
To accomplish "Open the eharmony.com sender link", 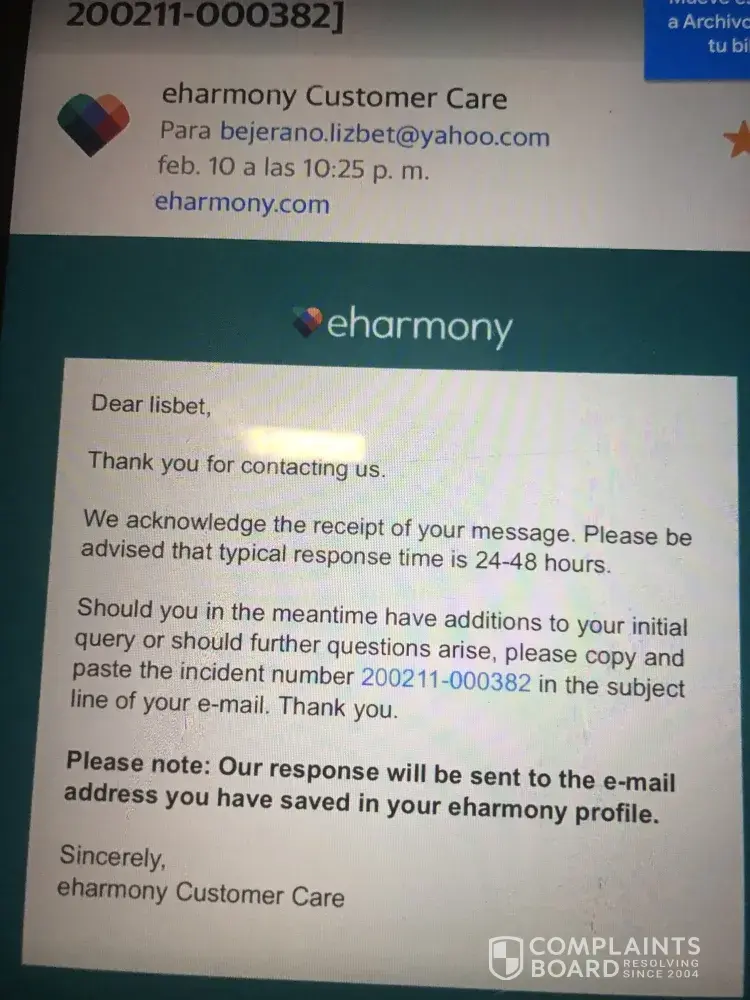I will pyautogui.click(x=241, y=204).
